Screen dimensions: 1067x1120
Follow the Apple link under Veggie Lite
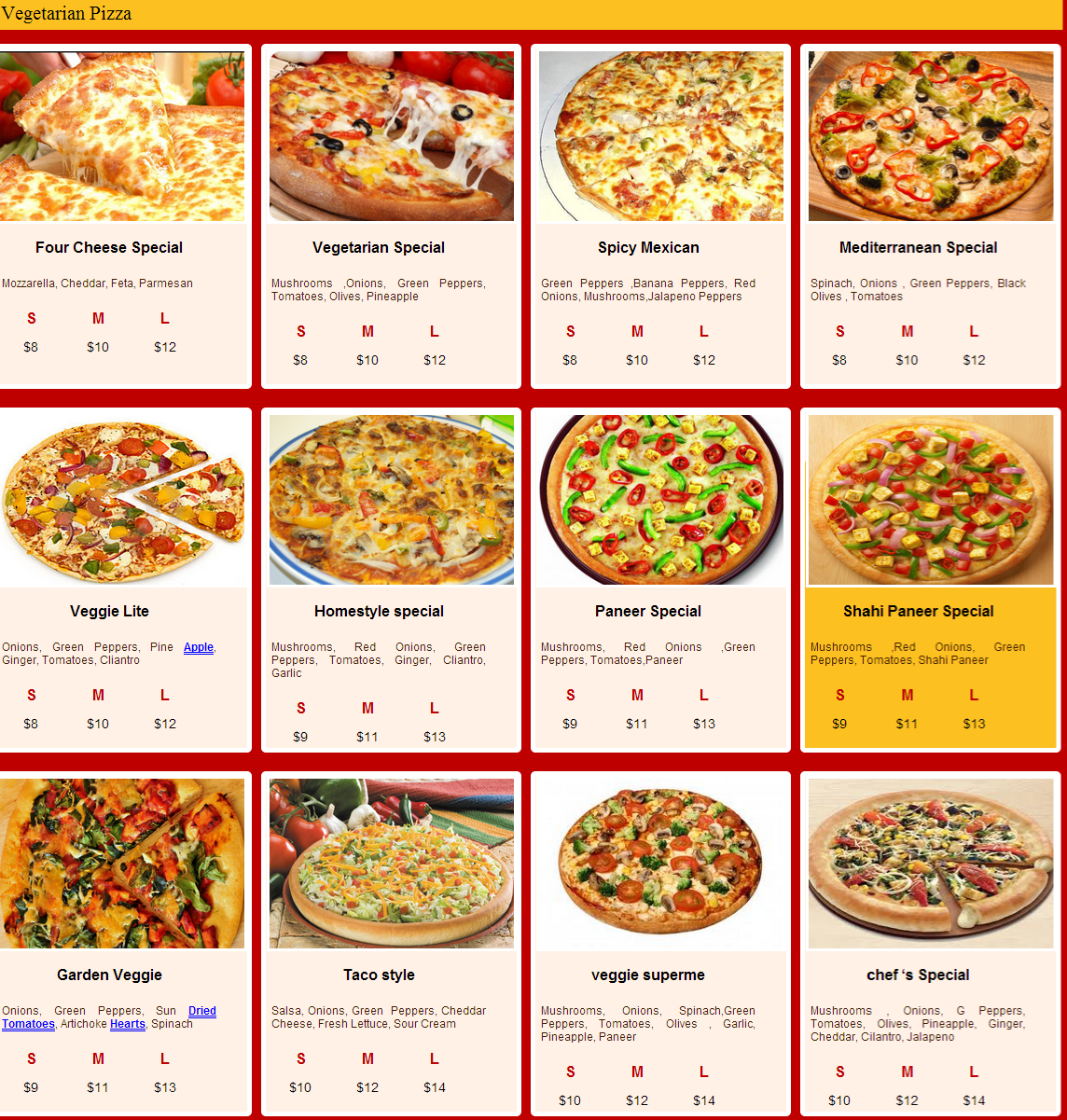pos(199,647)
